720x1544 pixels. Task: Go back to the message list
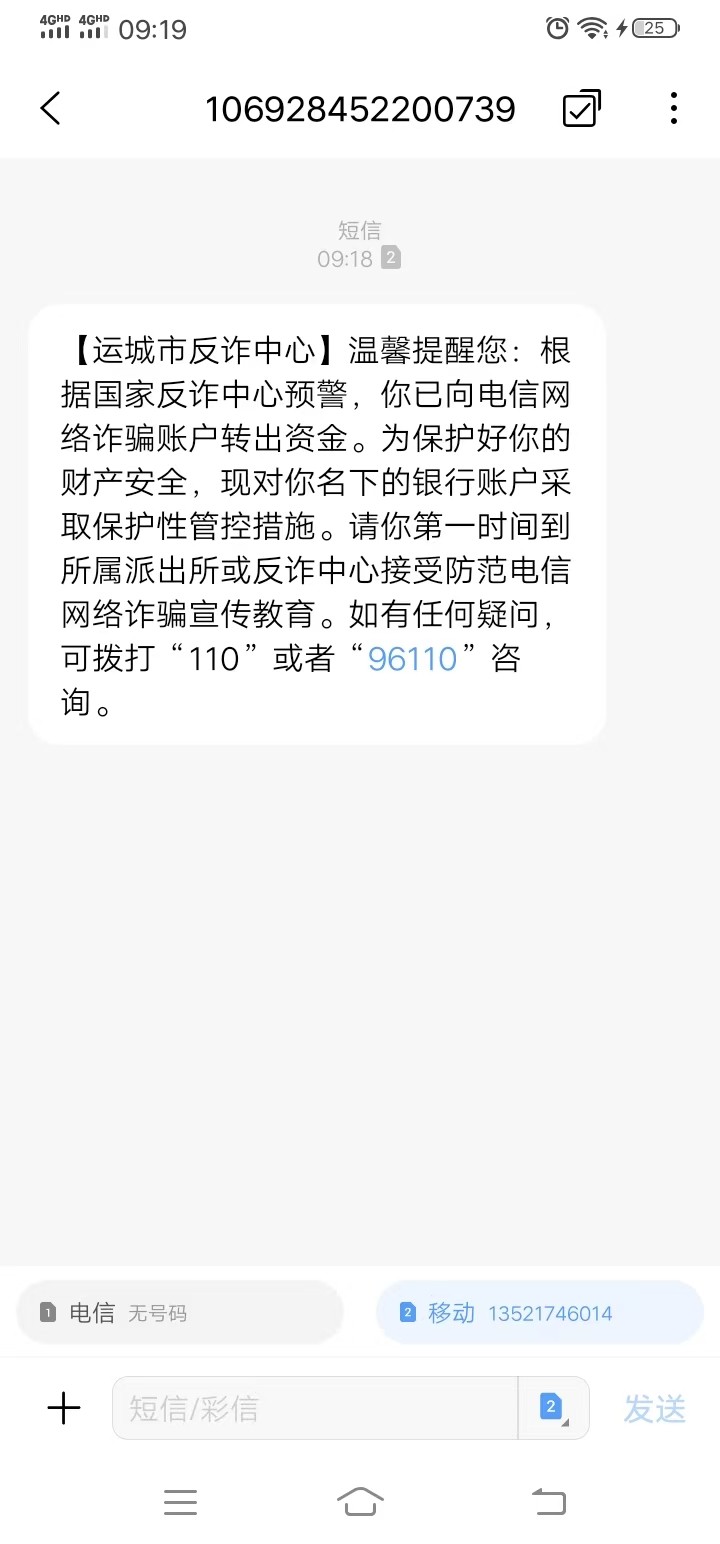pyautogui.click(x=50, y=108)
